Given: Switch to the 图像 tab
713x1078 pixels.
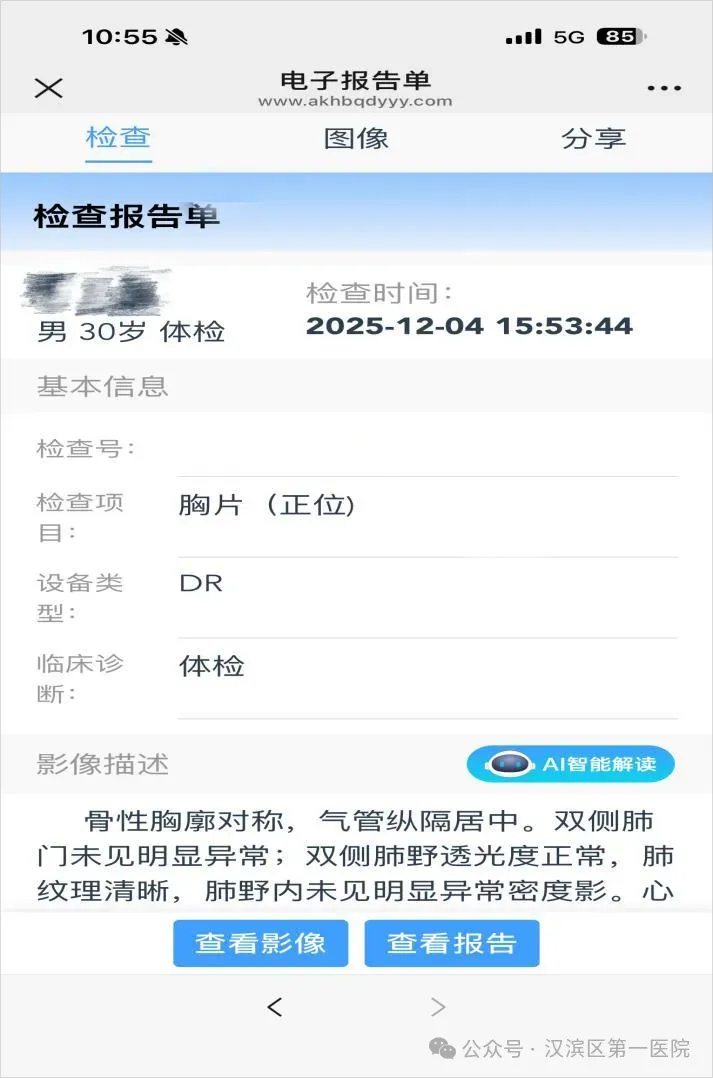Looking at the screenshot, I should 356,139.
